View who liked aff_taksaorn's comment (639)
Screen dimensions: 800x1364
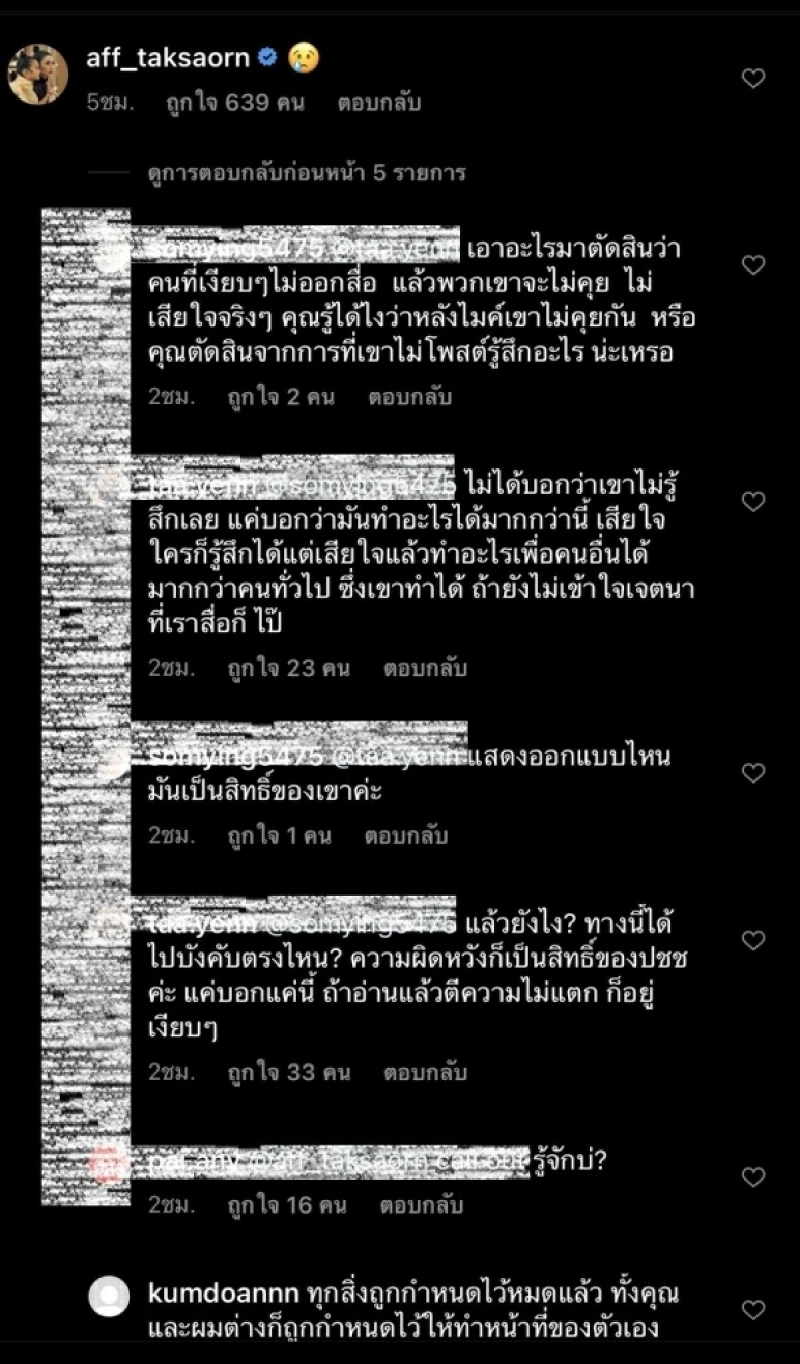coord(235,102)
